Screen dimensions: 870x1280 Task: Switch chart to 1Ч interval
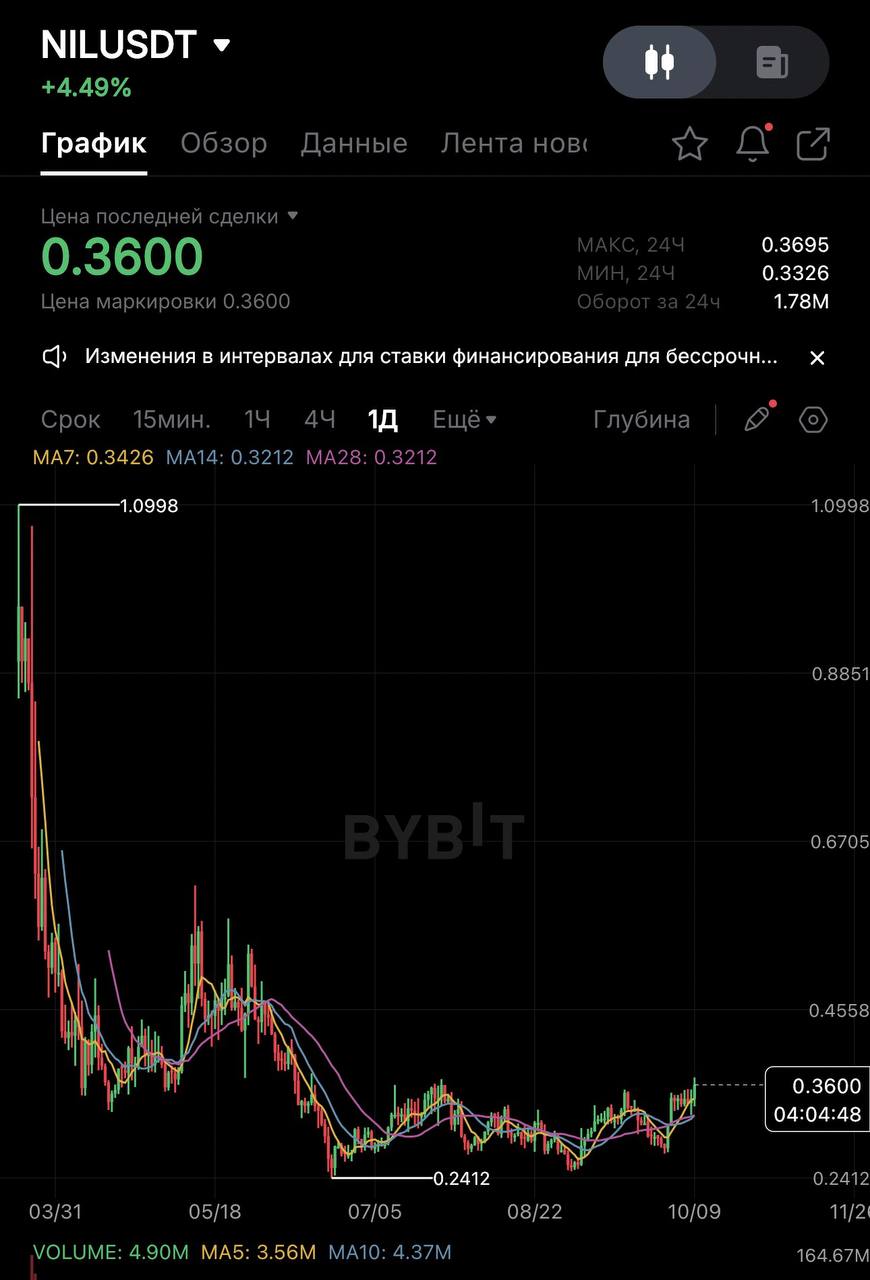pyautogui.click(x=257, y=419)
